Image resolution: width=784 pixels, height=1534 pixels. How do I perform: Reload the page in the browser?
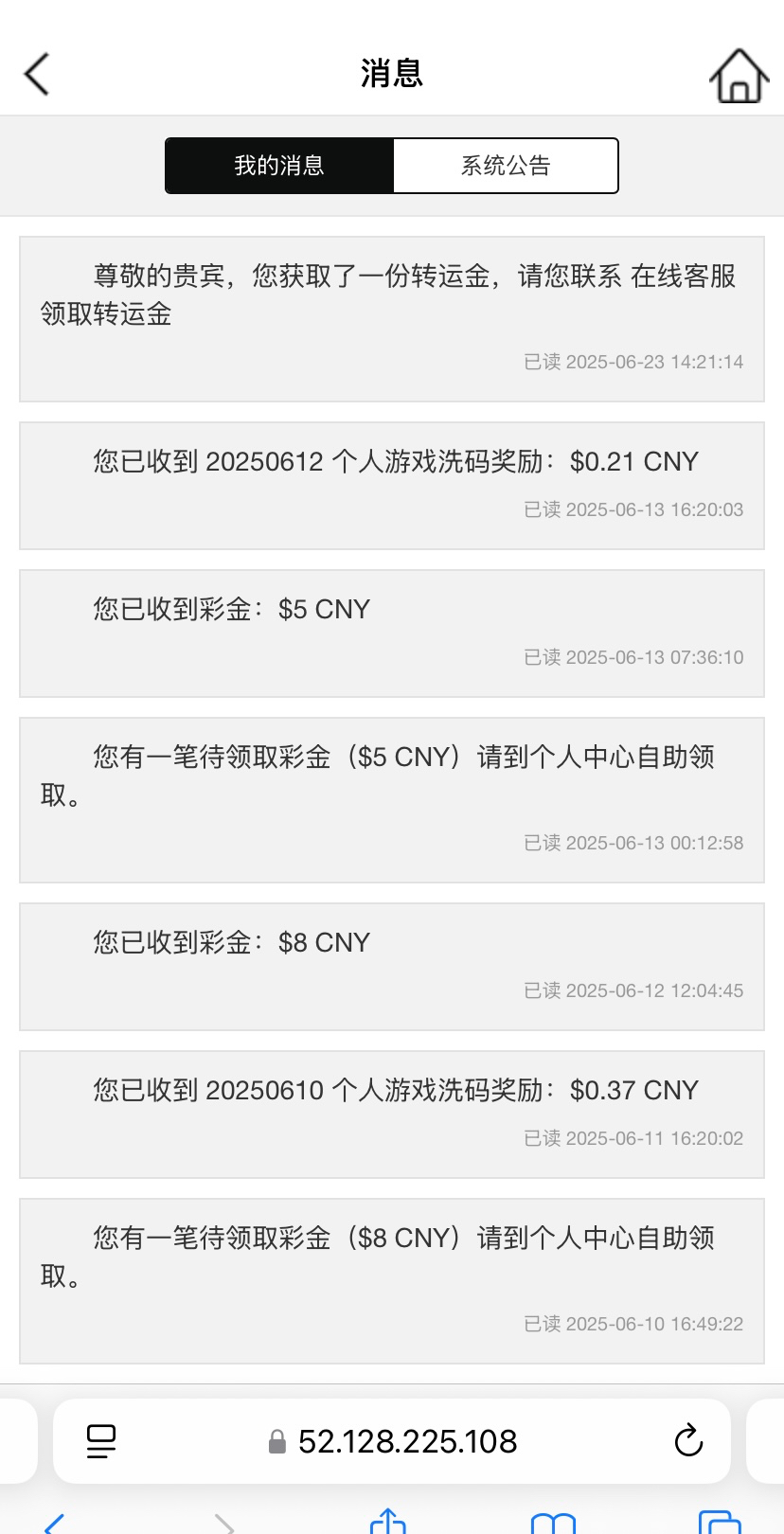coord(688,1441)
